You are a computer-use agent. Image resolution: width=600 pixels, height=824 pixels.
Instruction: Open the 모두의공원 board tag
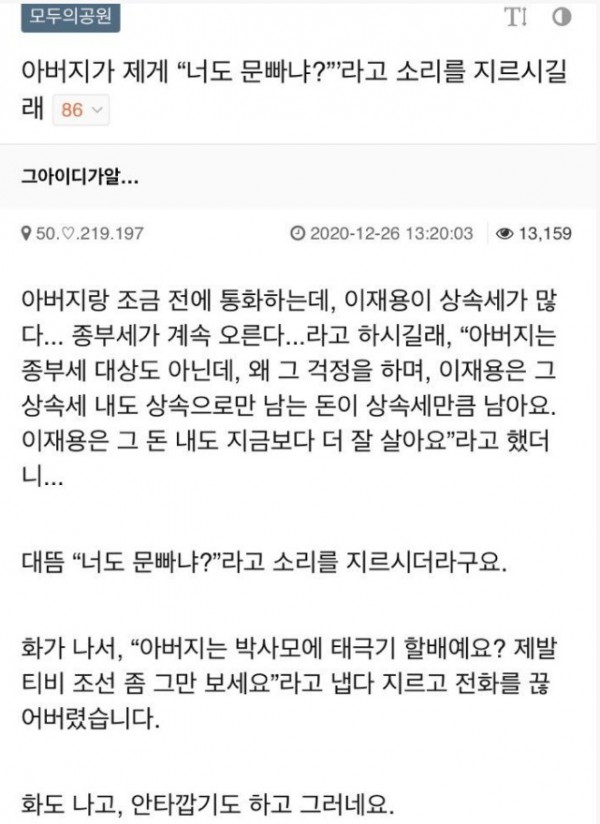[57, 19]
